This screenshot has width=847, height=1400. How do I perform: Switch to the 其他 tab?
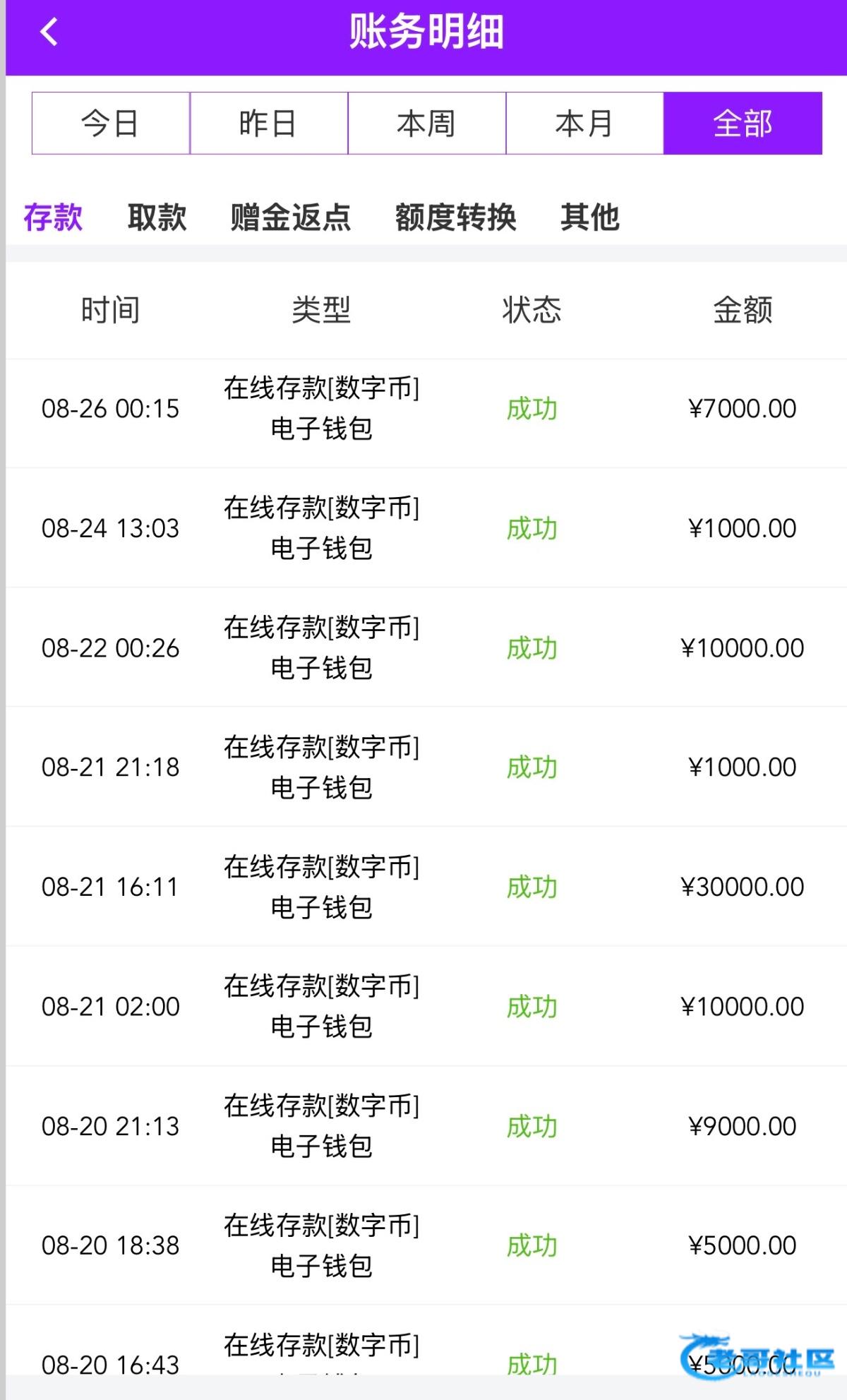point(589,217)
